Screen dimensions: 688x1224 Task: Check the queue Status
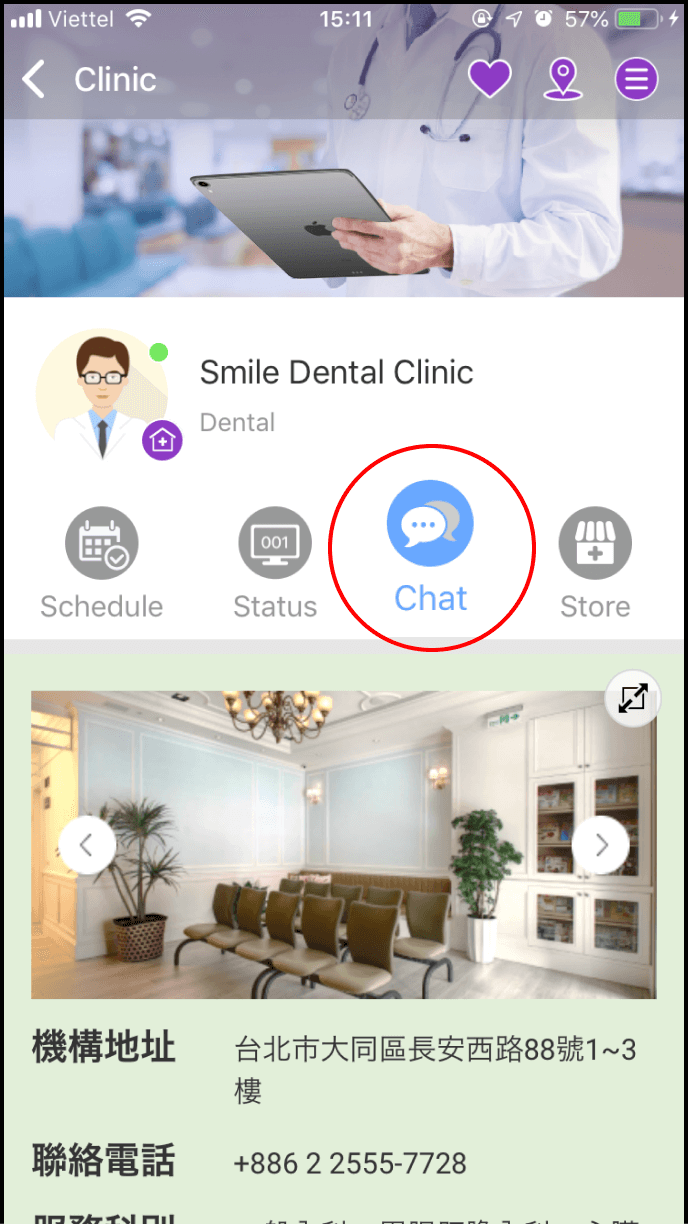click(275, 563)
